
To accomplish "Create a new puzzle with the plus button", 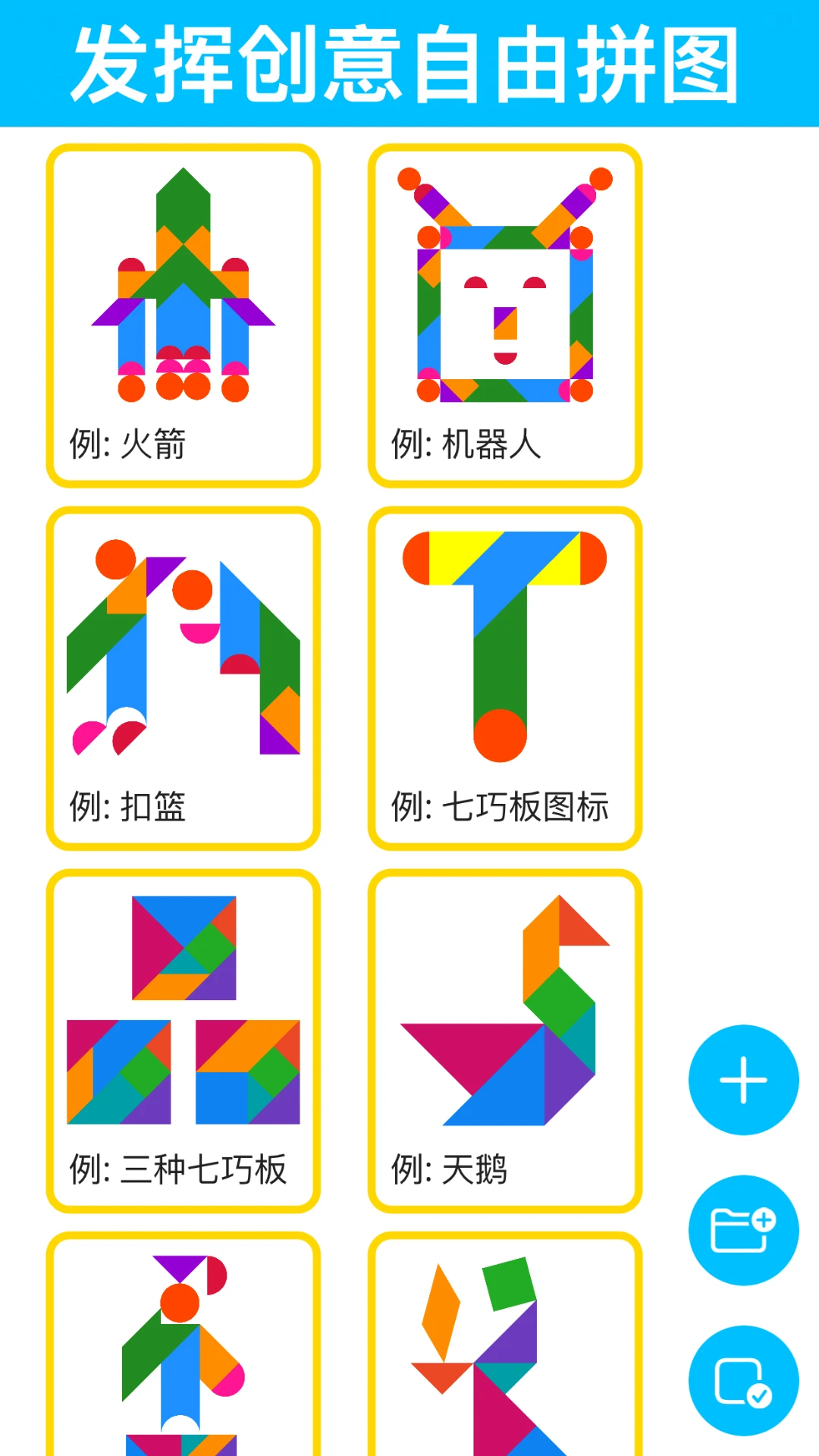I will 743,1080.
